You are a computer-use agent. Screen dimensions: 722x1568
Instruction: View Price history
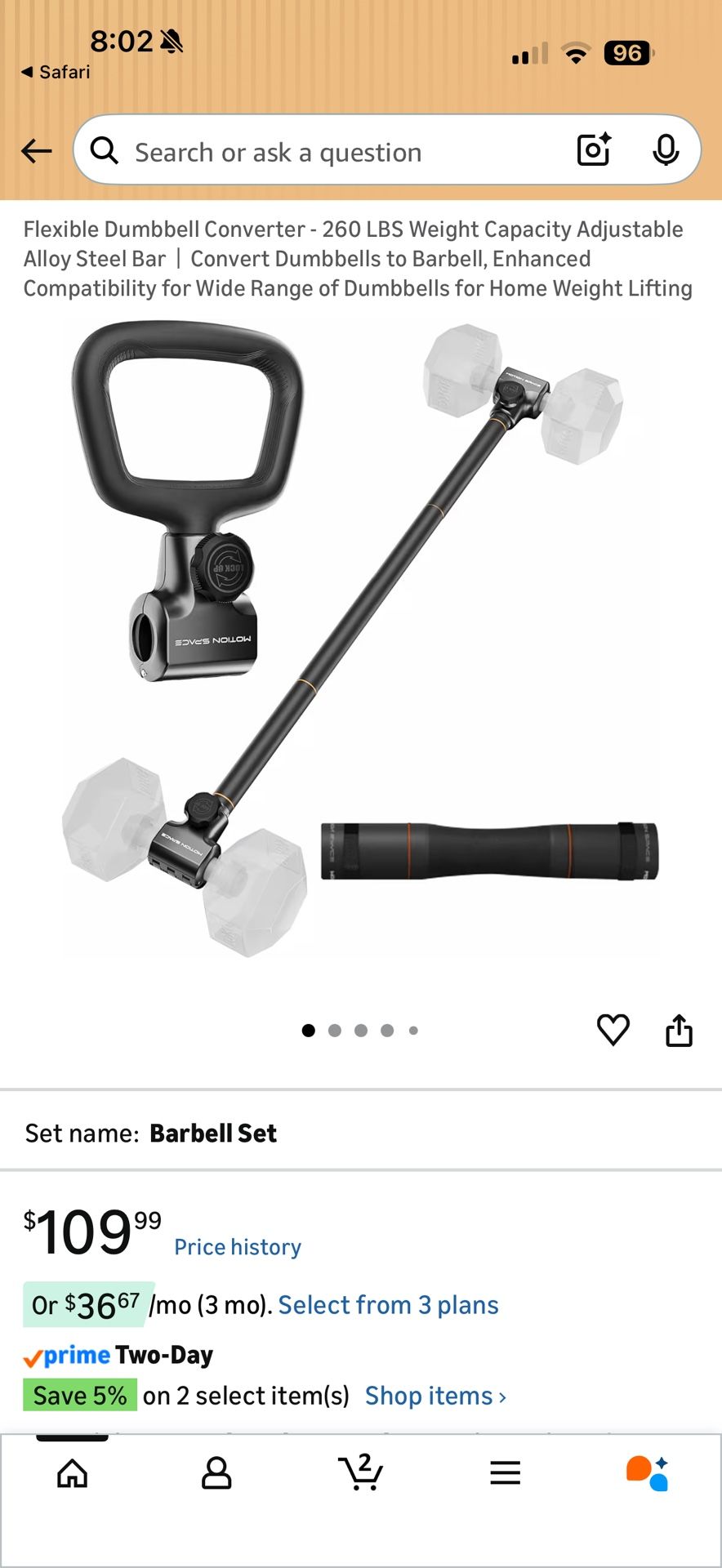tap(238, 1247)
